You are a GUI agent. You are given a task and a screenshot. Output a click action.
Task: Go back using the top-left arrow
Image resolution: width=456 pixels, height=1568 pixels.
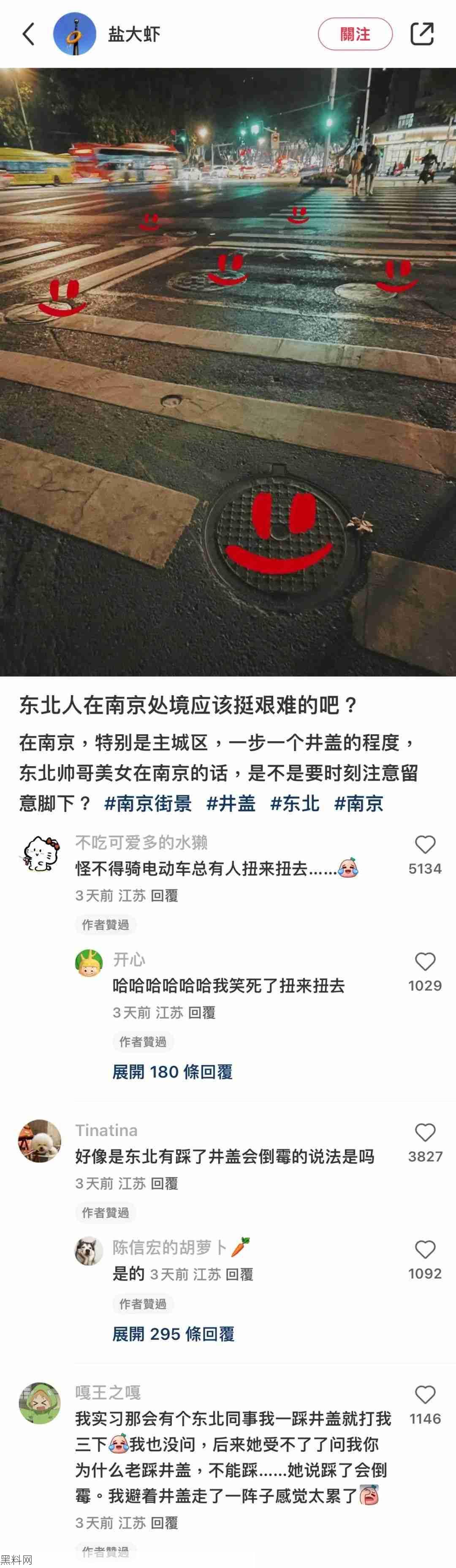point(29,34)
